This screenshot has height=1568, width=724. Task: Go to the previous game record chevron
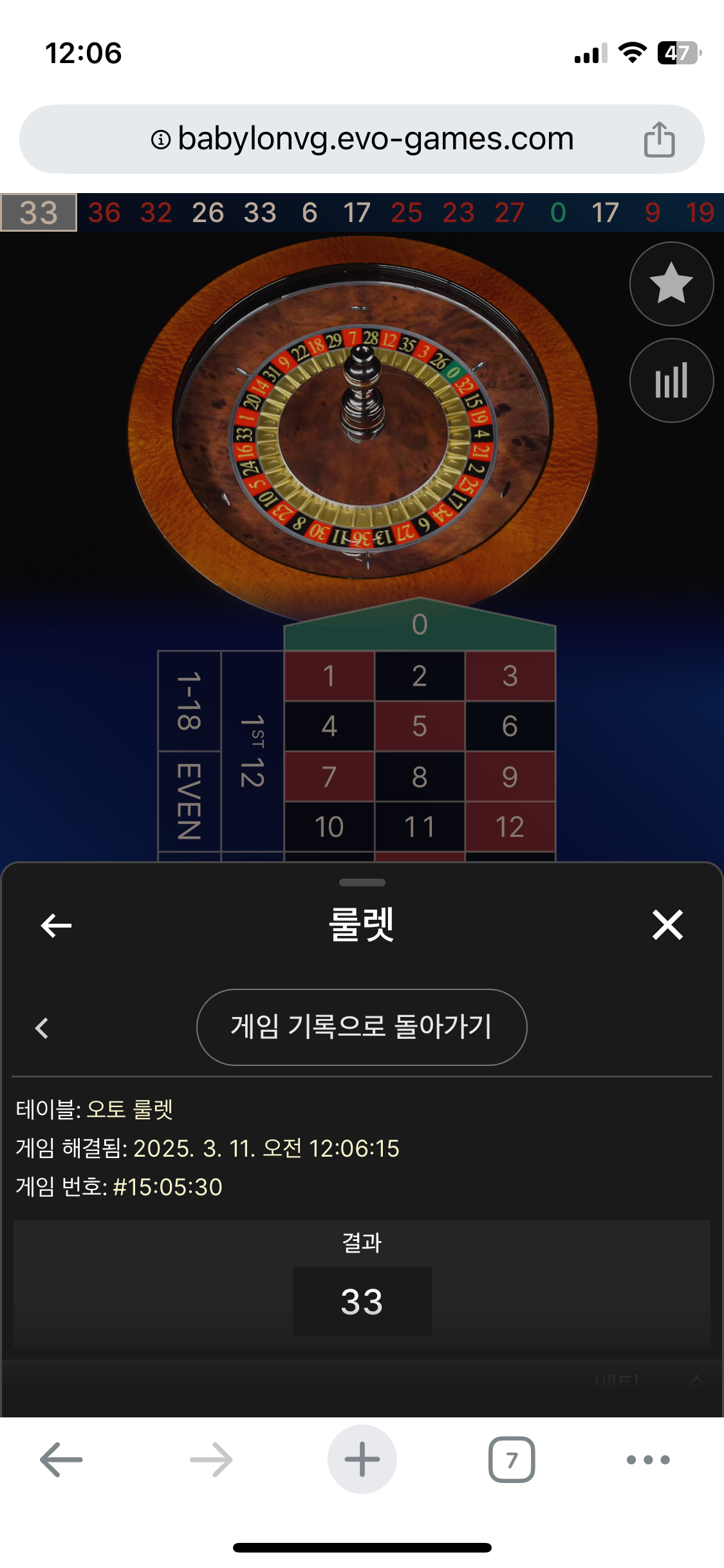(x=42, y=1028)
